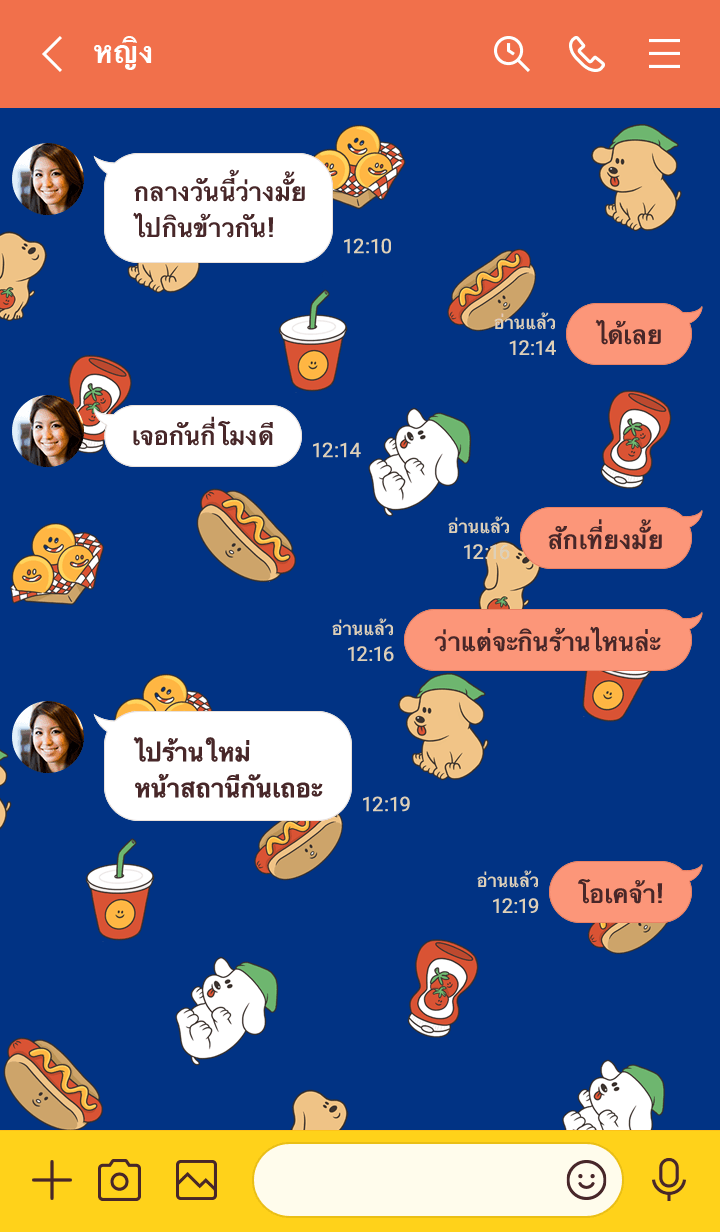Record a voice message with the microphone

click(668, 1181)
